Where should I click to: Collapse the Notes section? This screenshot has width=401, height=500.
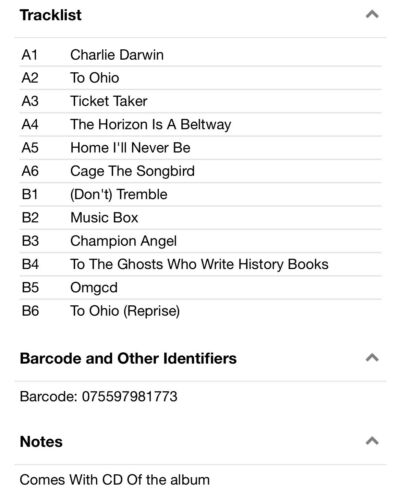pyautogui.click(x=372, y=441)
